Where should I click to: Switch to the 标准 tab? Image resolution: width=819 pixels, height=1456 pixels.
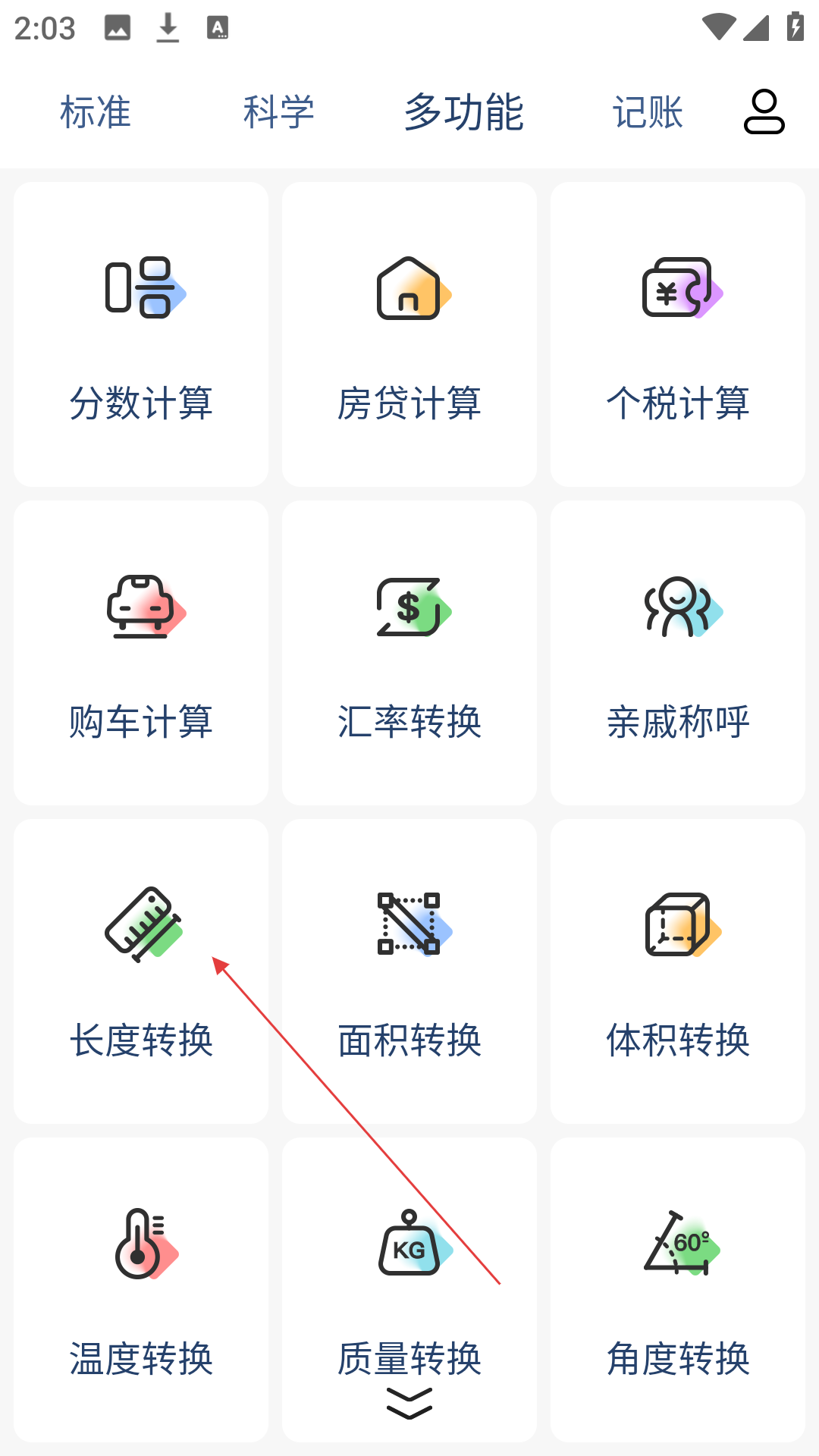pyautogui.click(x=96, y=112)
